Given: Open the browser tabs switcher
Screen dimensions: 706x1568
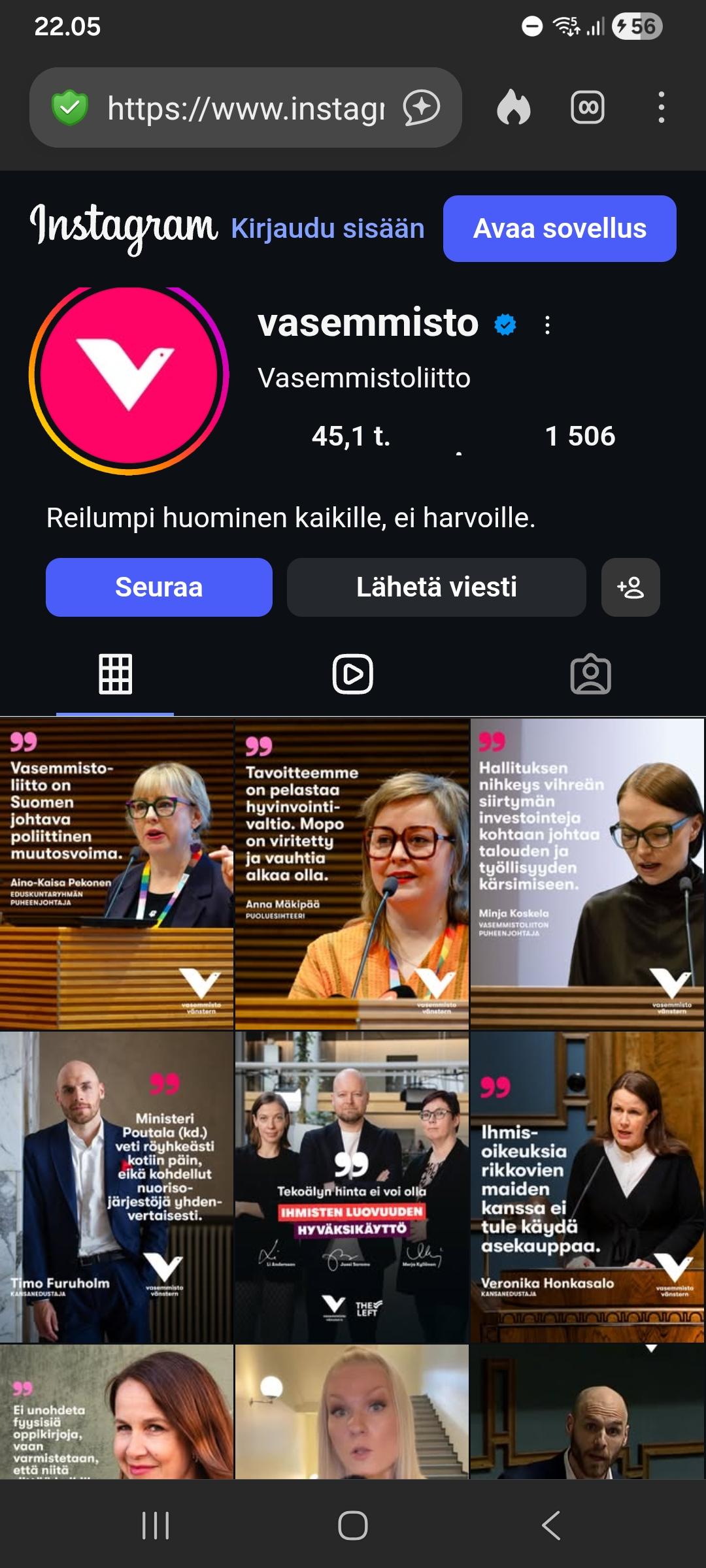Looking at the screenshot, I should [587, 108].
